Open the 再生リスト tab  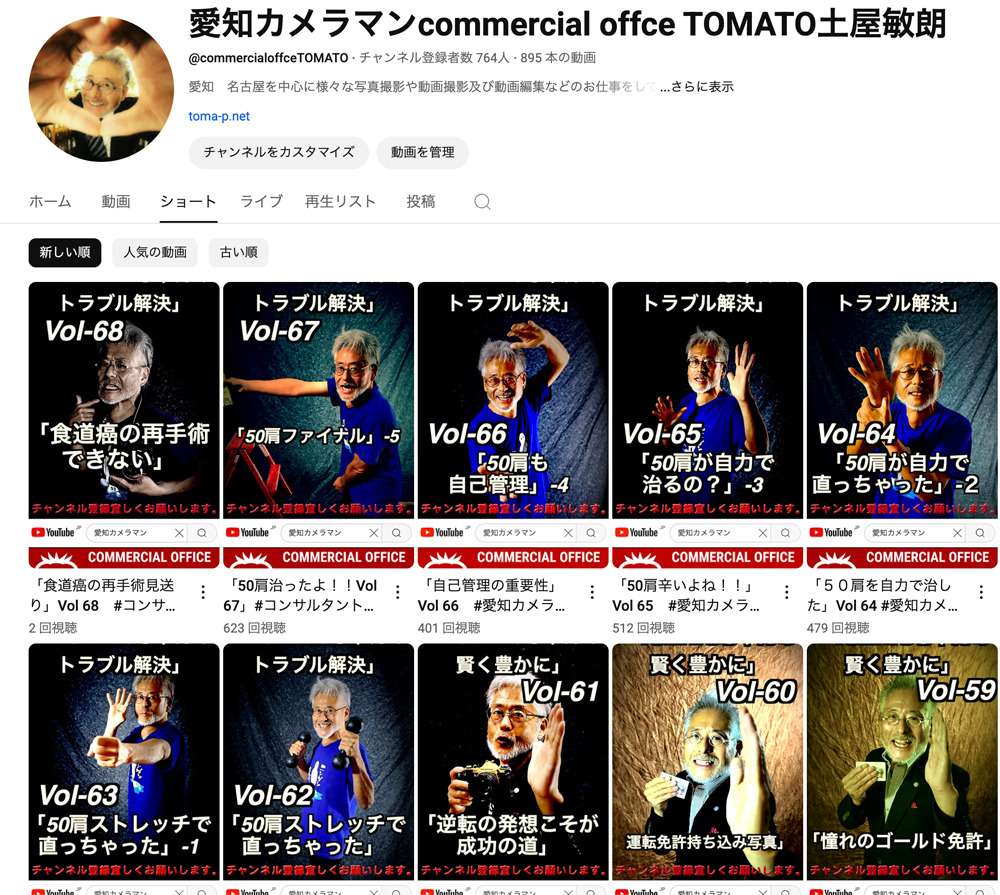coord(340,201)
